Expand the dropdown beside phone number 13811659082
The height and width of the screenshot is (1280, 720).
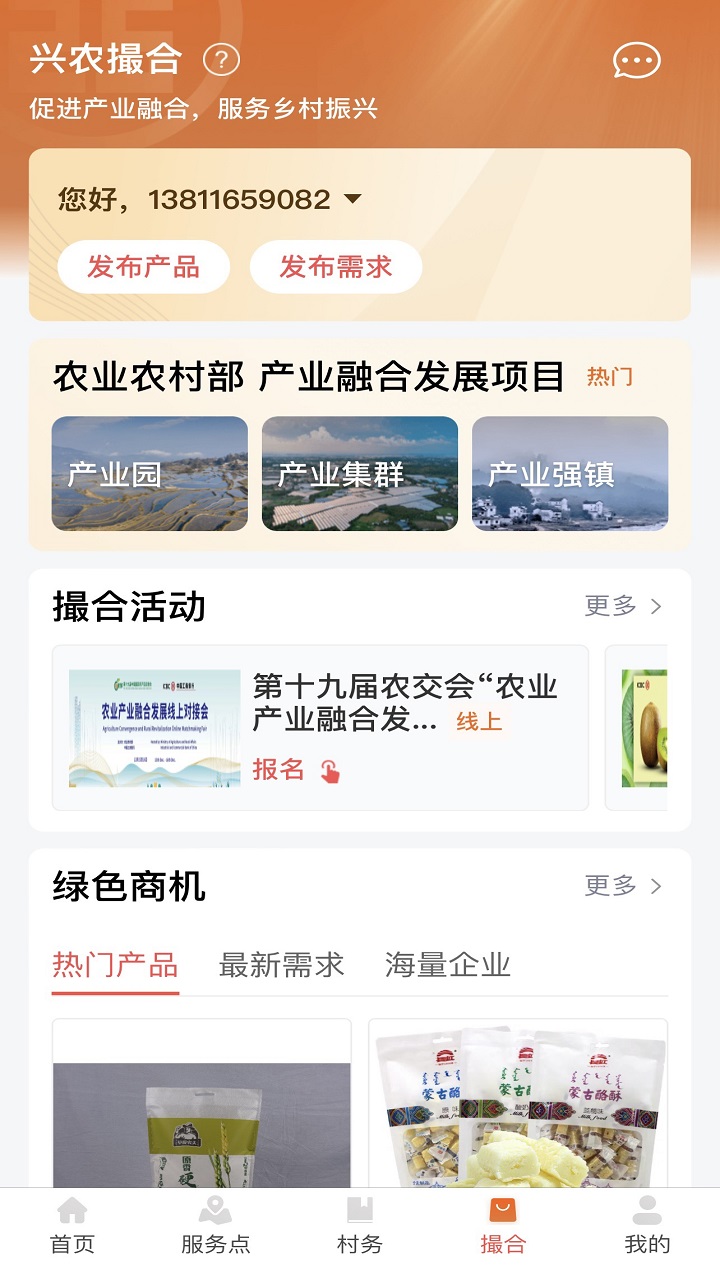point(354,198)
